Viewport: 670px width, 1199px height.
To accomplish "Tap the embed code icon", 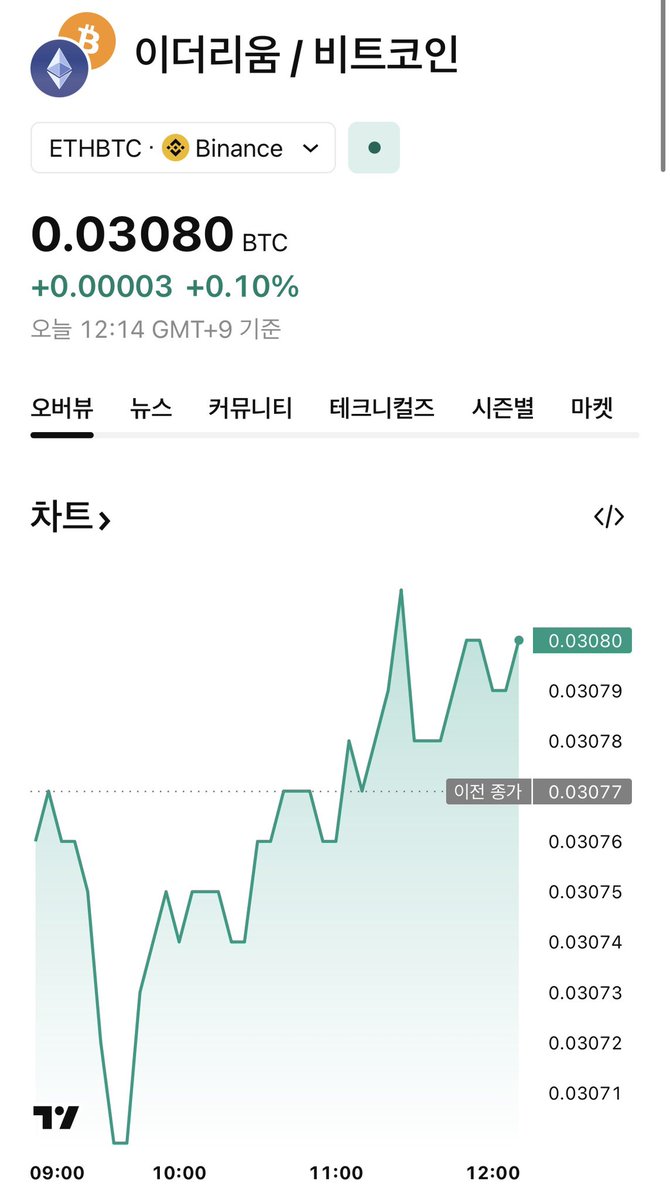I will pyautogui.click(x=609, y=517).
